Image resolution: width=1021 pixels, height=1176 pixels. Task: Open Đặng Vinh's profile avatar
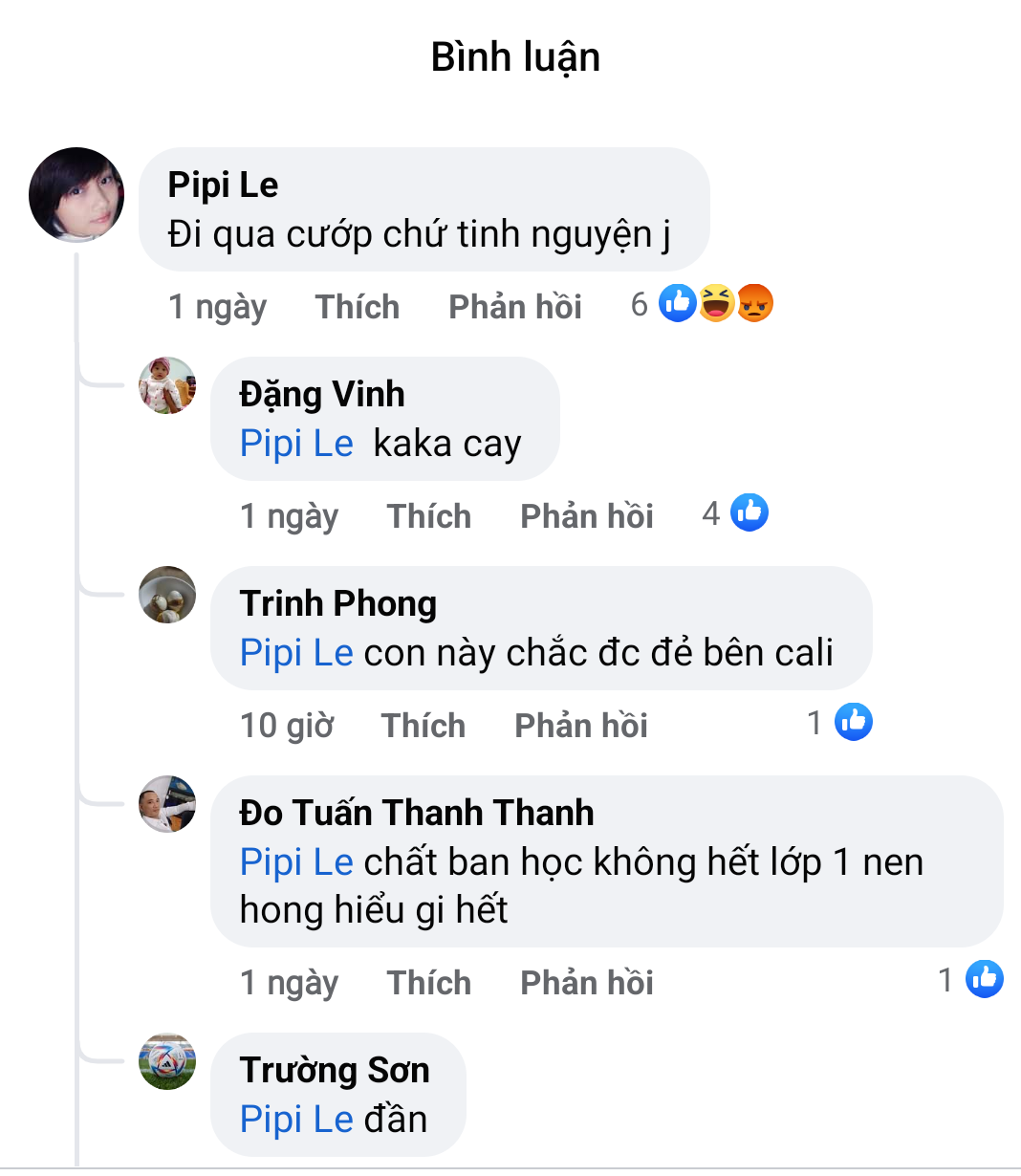pos(167,385)
